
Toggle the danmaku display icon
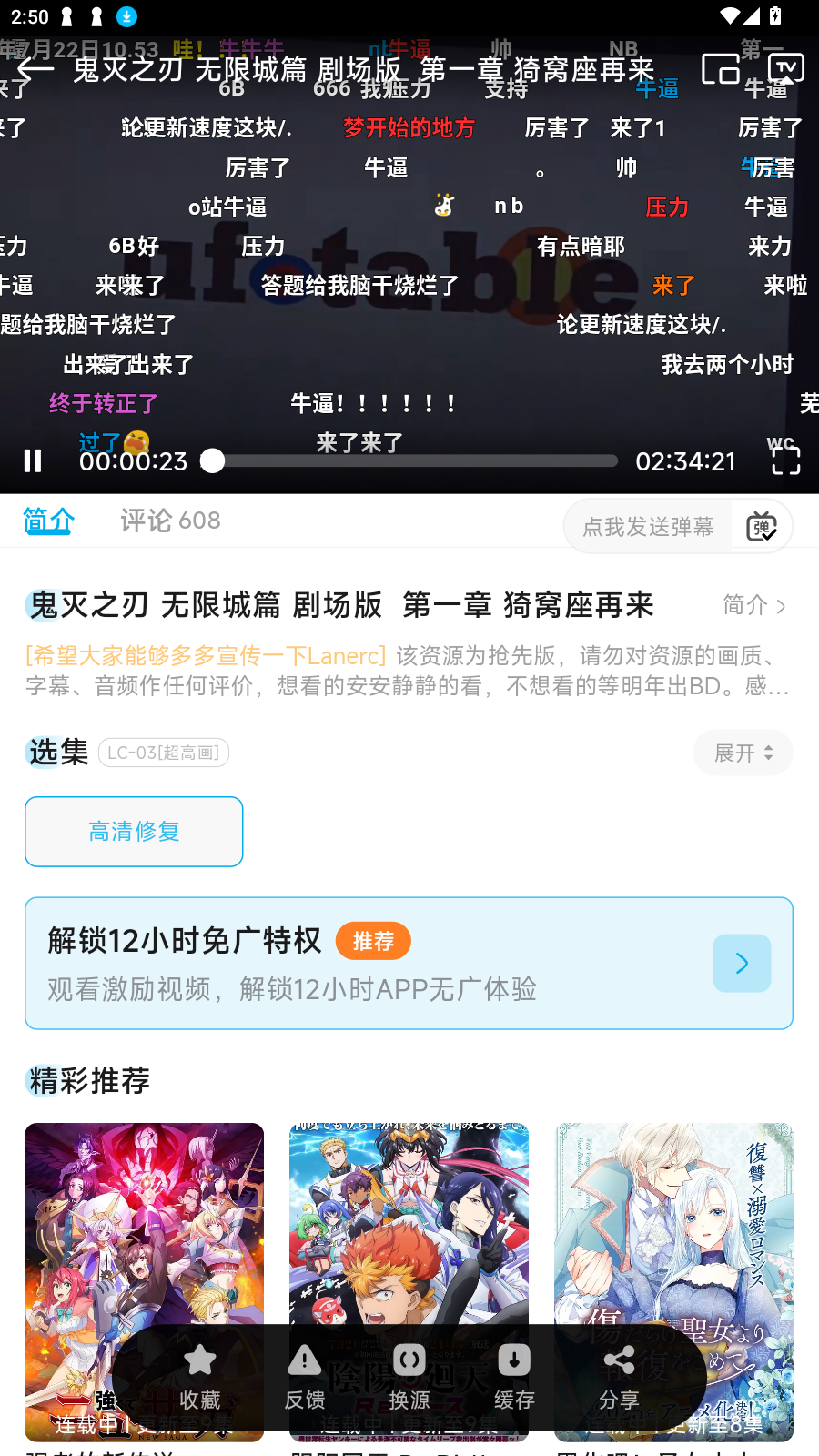click(x=761, y=526)
